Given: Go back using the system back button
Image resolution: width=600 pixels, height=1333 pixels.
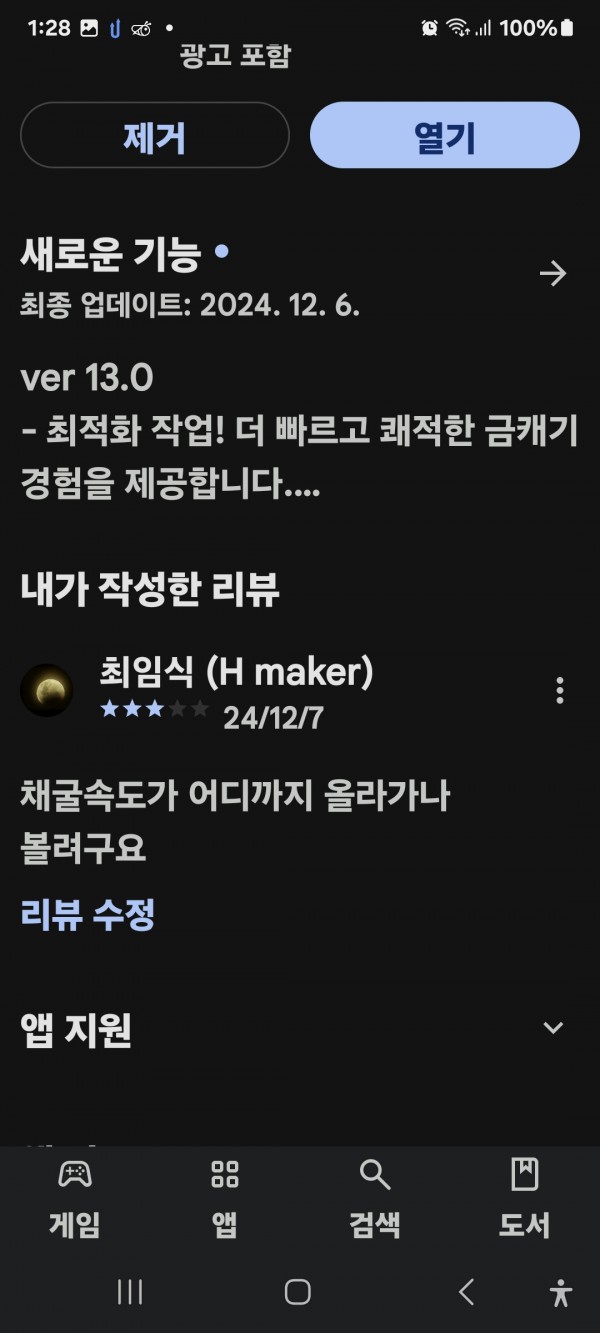Looking at the screenshot, I should [x=467, y=1292].
